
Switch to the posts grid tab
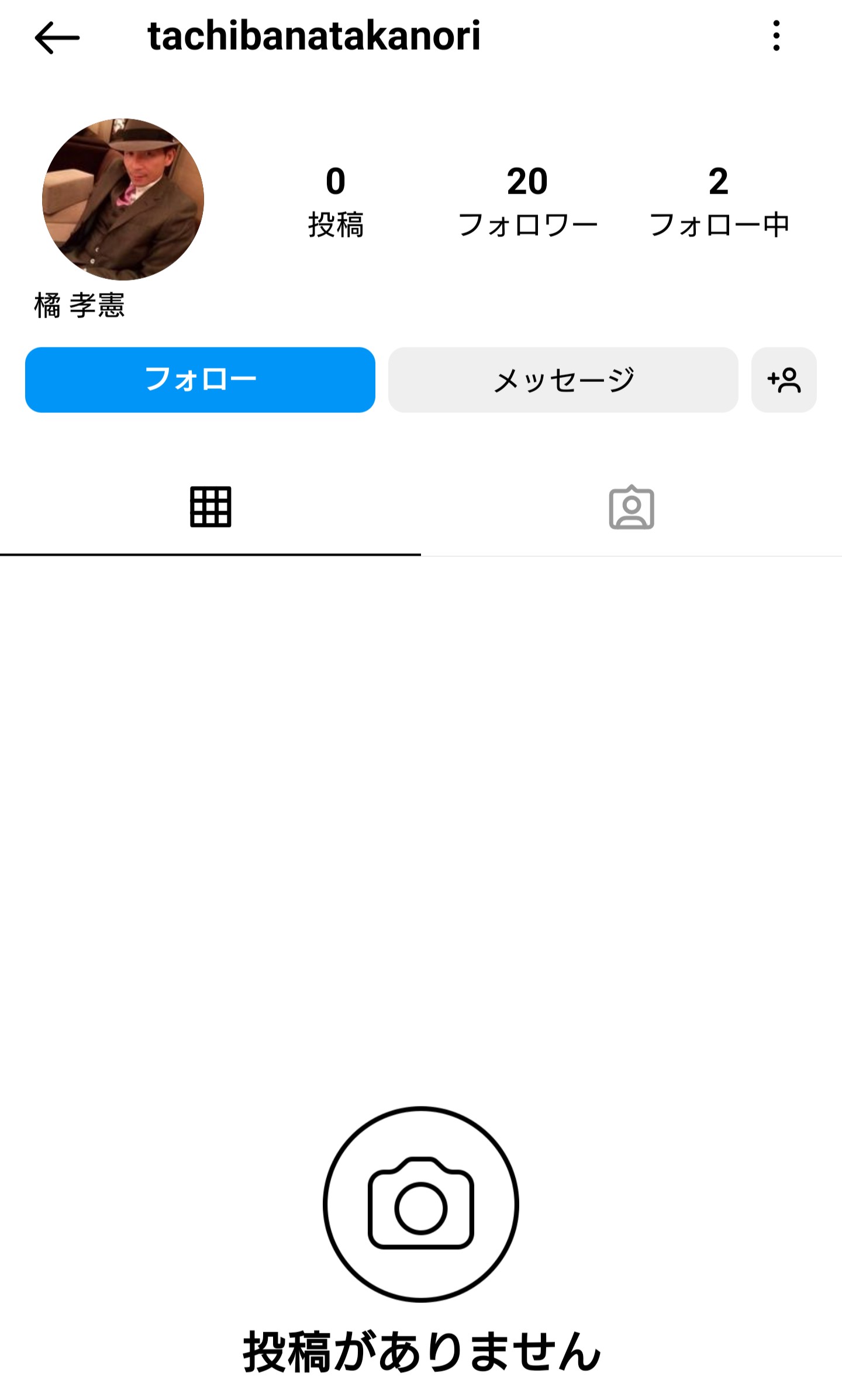[210, 507]
